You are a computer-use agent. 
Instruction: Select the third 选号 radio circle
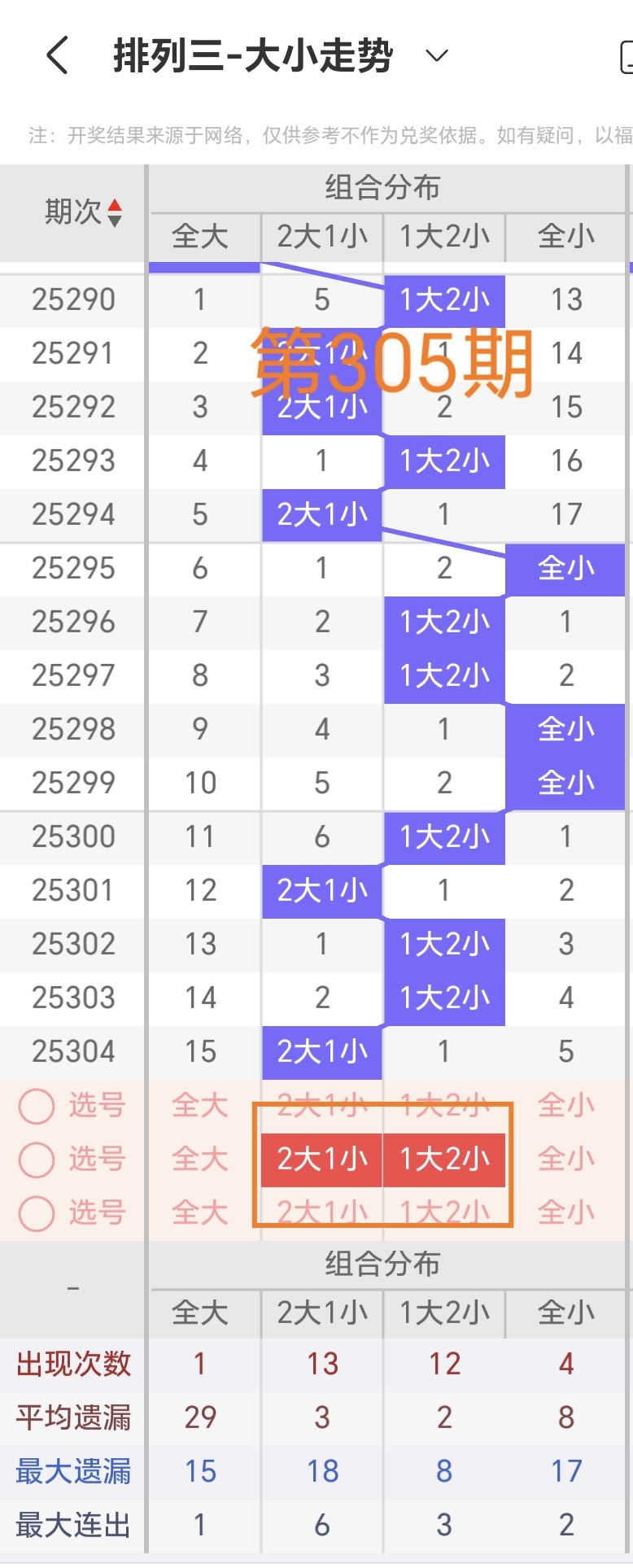36,1213
